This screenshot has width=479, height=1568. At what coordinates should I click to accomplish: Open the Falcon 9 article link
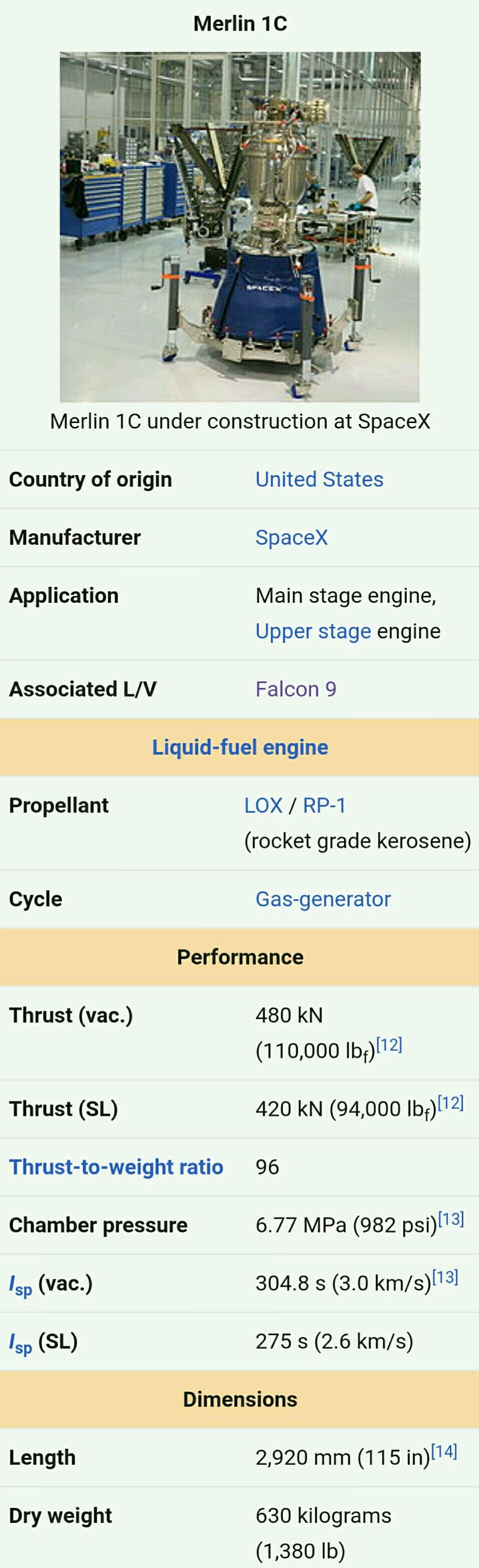point(296,689)
